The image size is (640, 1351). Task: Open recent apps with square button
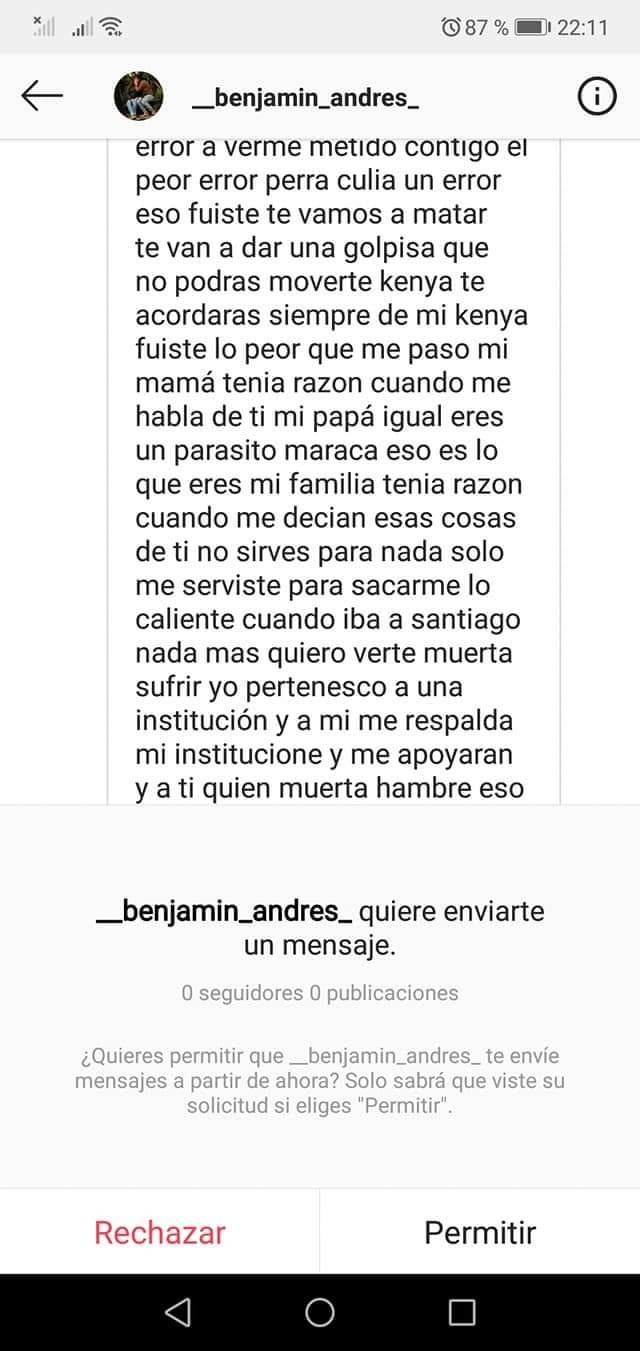click(x=462, y=1312)
